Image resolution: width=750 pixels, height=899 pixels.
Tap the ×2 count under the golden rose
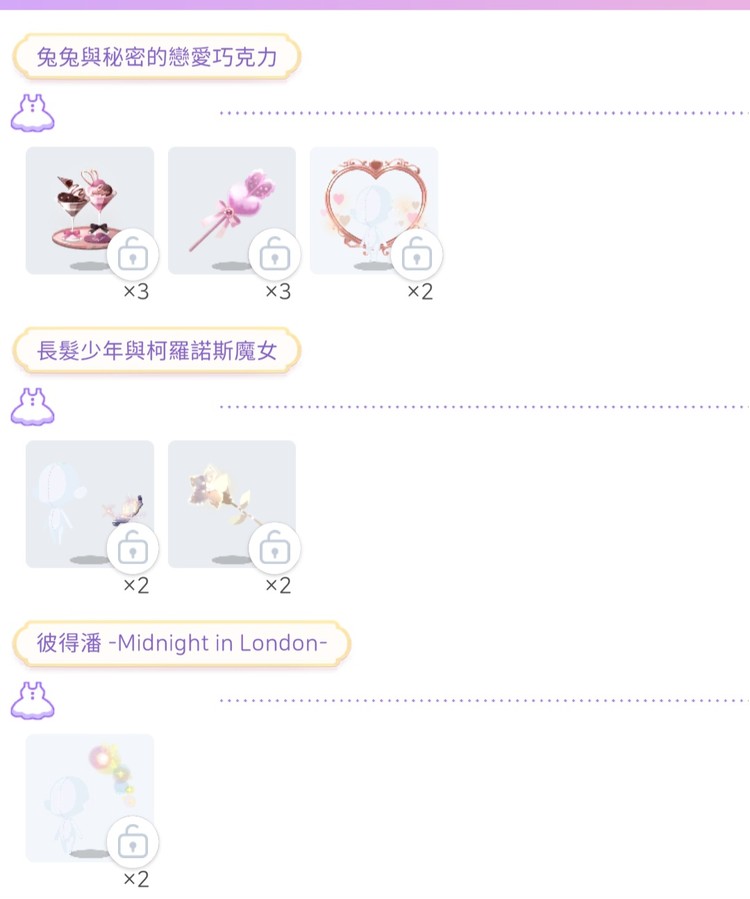tap(276, 585)
